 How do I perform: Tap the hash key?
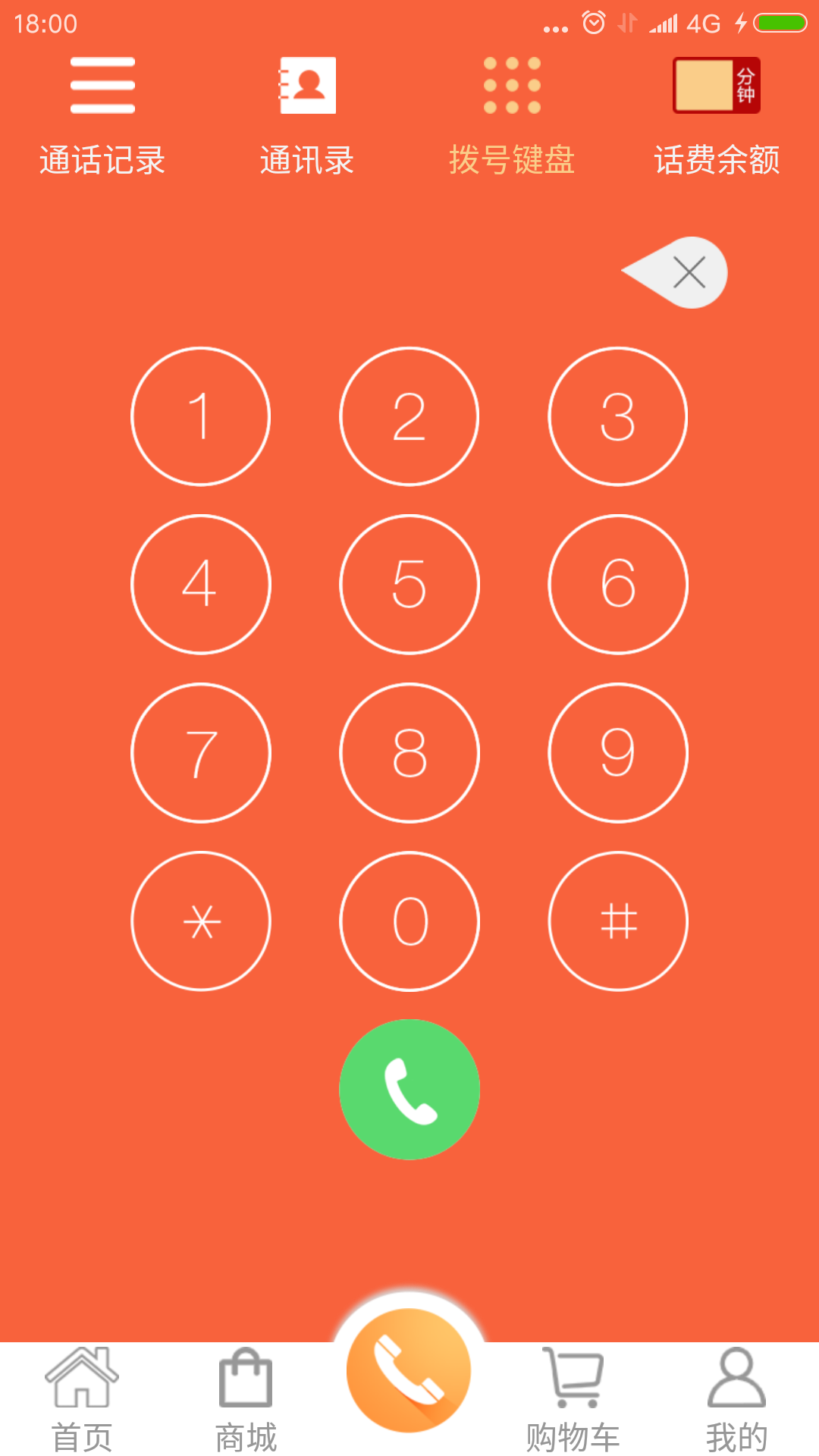coord(617,921)
